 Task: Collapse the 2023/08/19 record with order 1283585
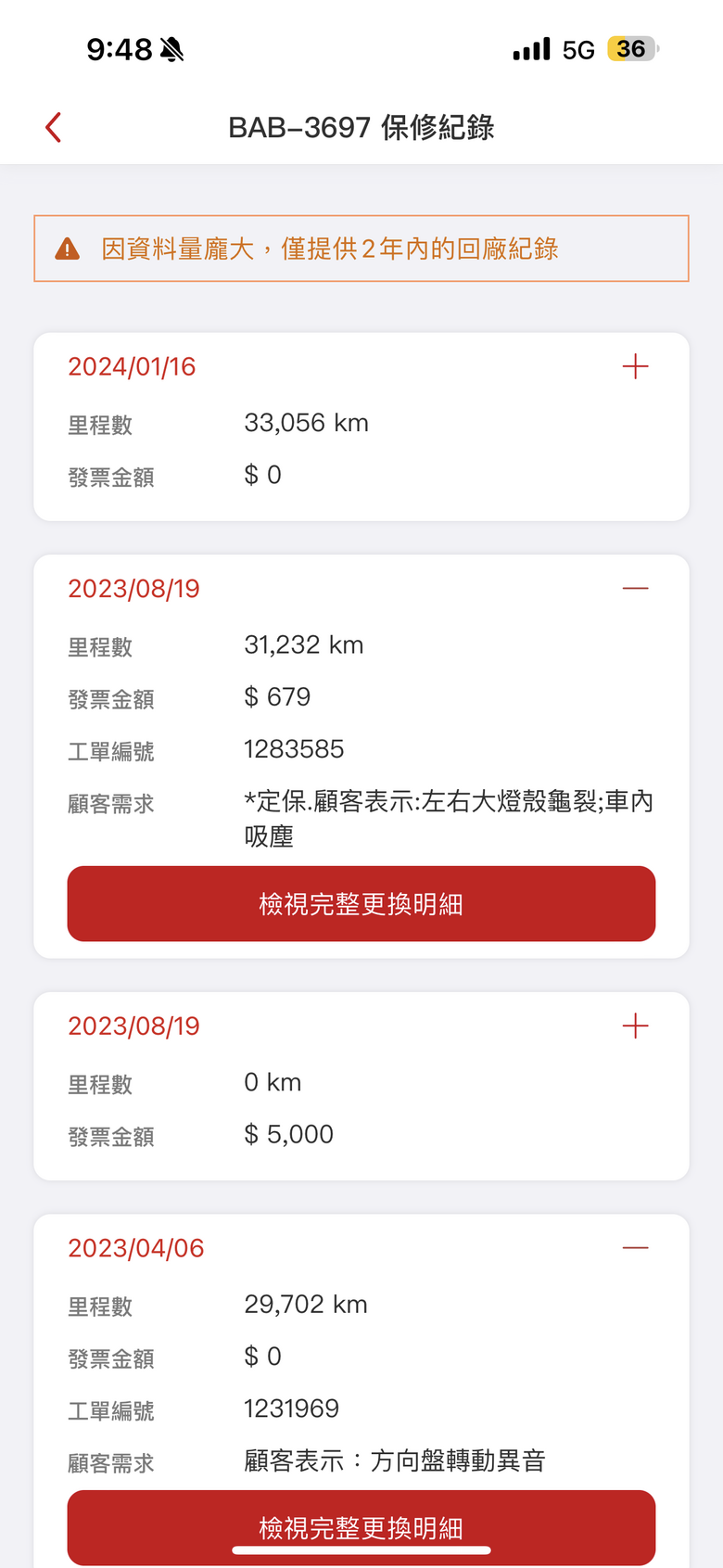pyautogui.click(x=636, y=588)
